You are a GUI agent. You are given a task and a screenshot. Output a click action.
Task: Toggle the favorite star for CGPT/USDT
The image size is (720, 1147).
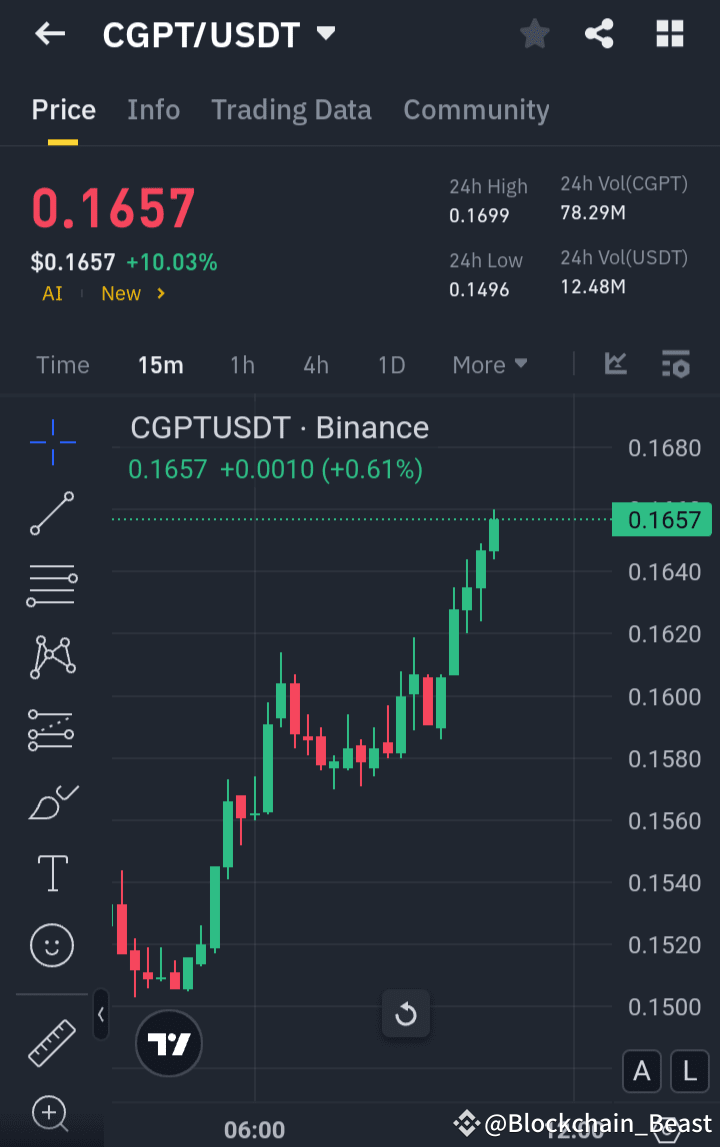[x=534, y=33]
